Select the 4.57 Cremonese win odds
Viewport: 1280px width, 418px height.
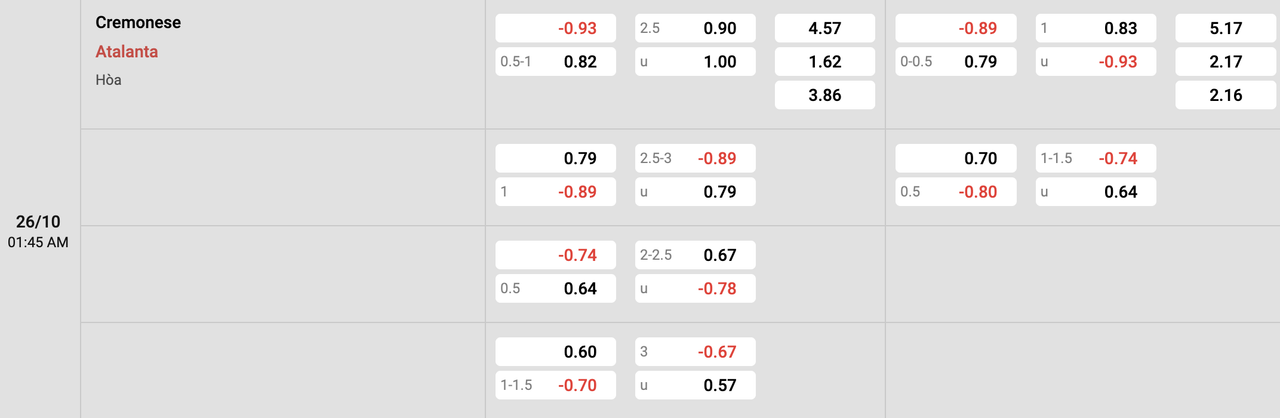click(825, 29)
